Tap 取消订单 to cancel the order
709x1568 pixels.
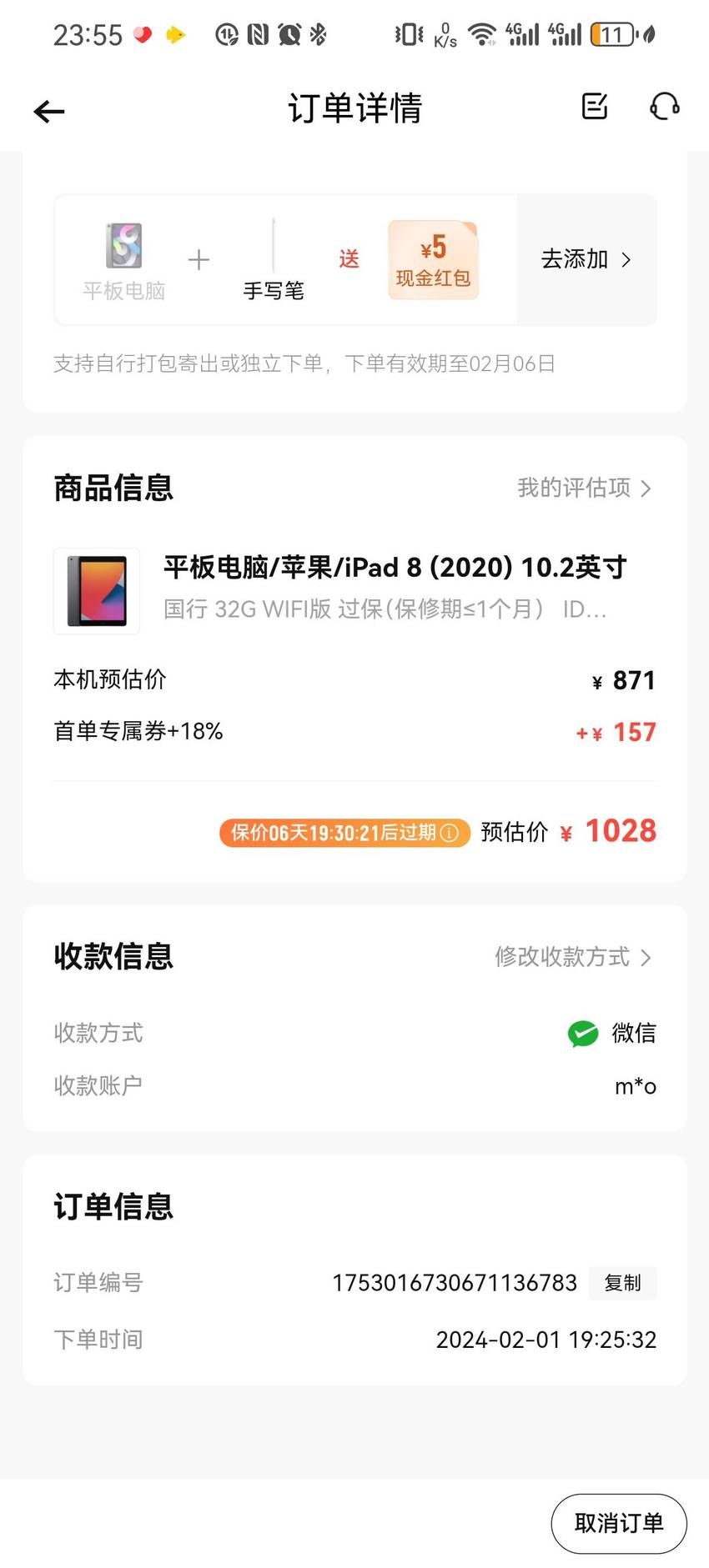click(x=619, y=1523)
